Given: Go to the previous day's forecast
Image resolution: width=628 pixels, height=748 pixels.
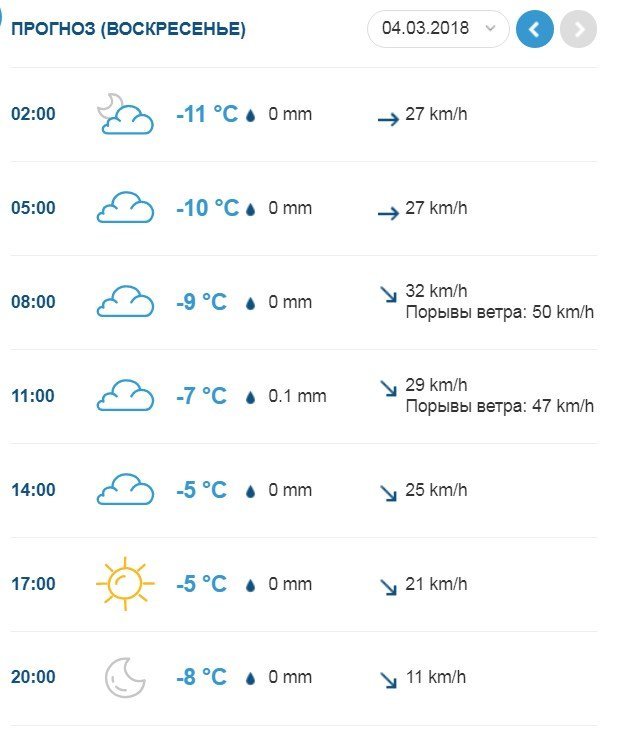Looking at the screenshot, I should 535,29.
